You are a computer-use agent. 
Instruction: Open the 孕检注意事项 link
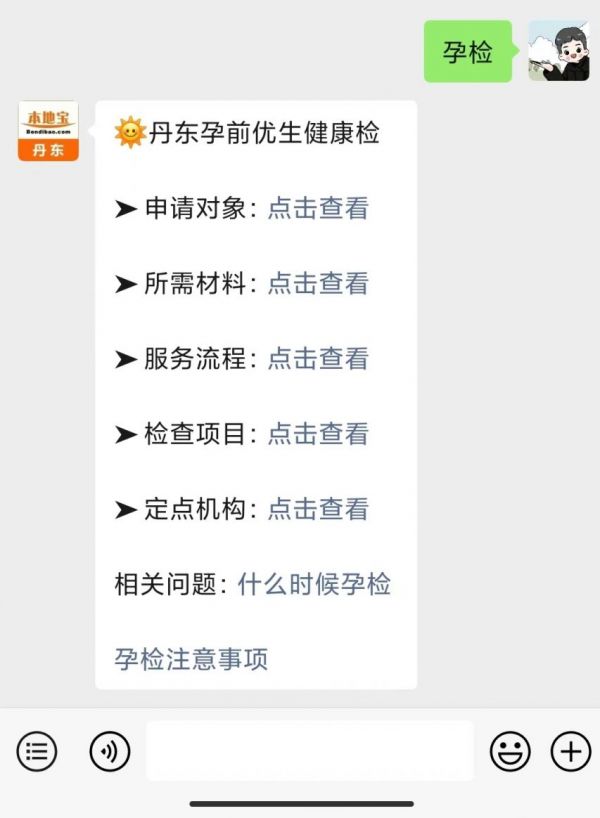pyautogui.click(x=191, y=659)
